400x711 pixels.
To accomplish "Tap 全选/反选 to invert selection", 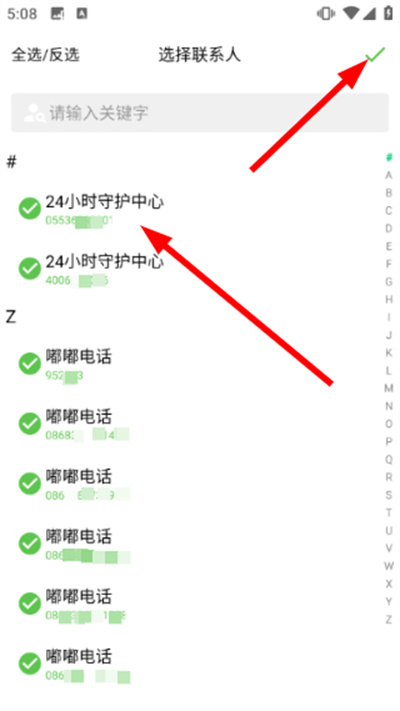I will coord(45,54).
